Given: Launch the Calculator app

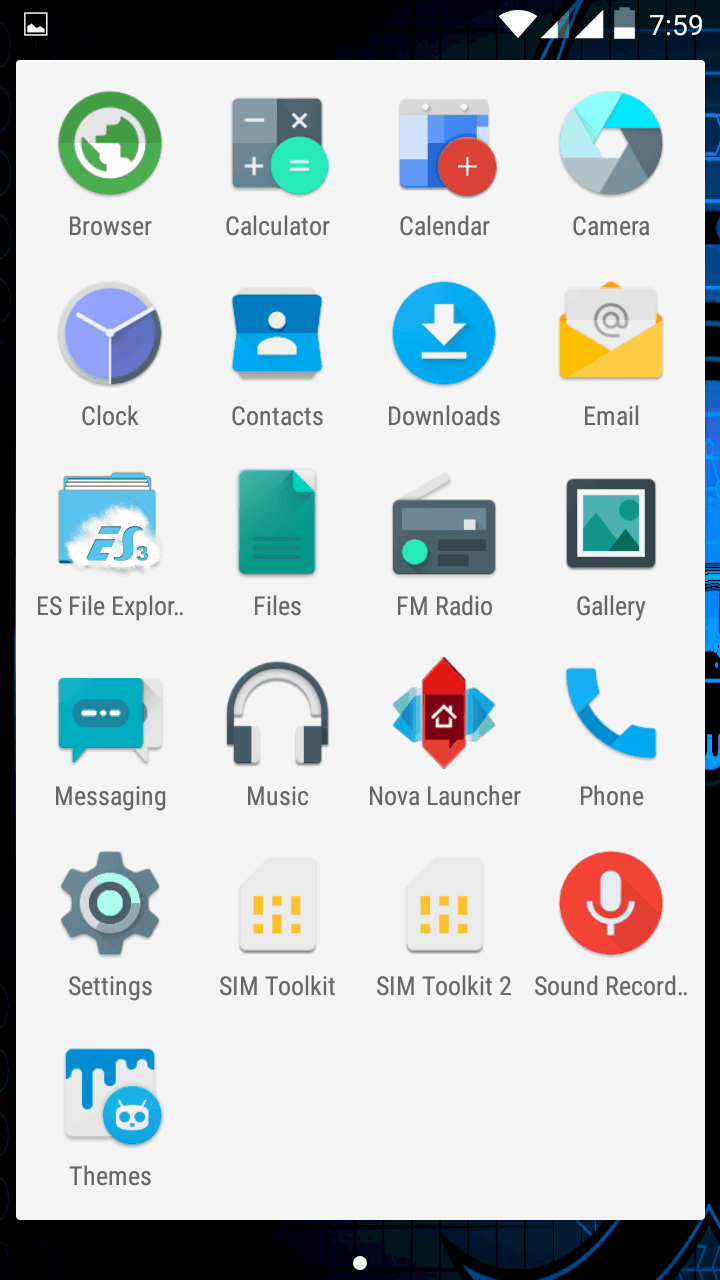Looking at the screenshot, I should coord(277,144).
